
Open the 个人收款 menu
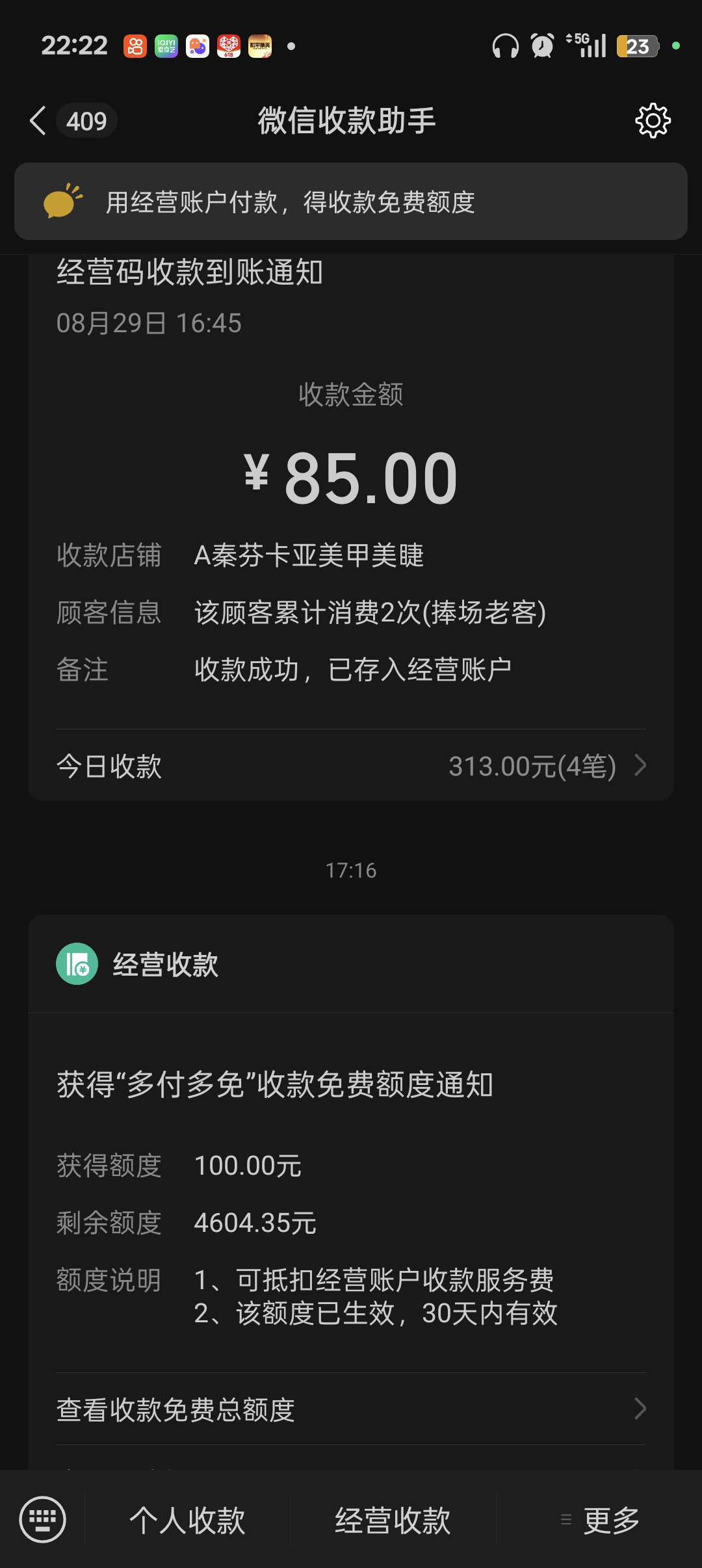tap(187, 1521)
